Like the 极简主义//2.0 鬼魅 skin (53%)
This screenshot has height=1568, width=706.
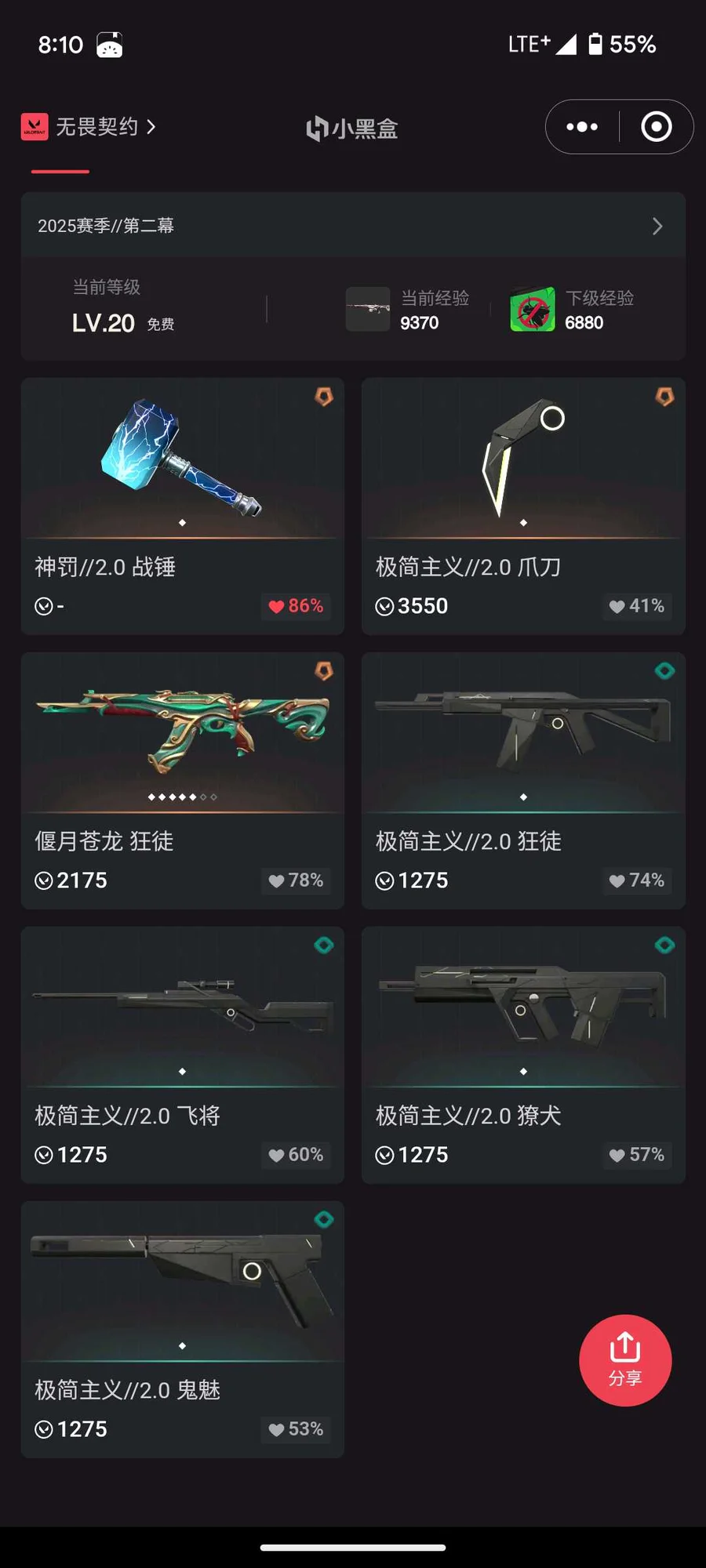tap(296, 1429)
